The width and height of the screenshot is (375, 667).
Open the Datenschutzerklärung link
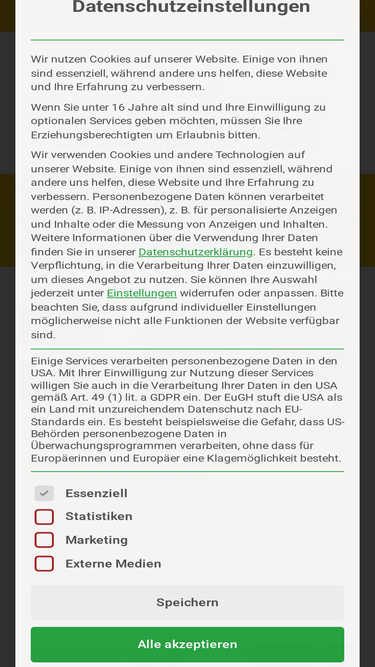(196, 252)
